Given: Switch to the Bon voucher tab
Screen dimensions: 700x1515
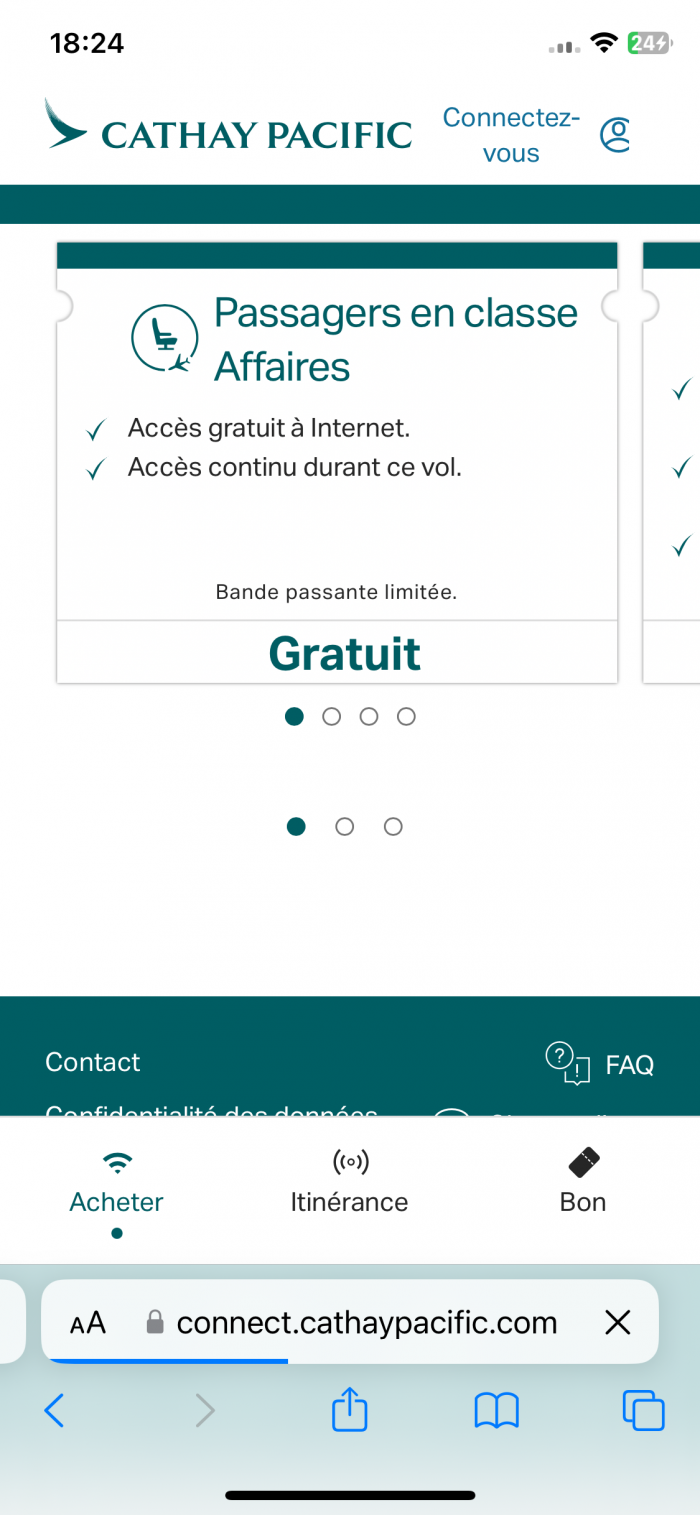Looking at the screenshot, I should 583,1185.
